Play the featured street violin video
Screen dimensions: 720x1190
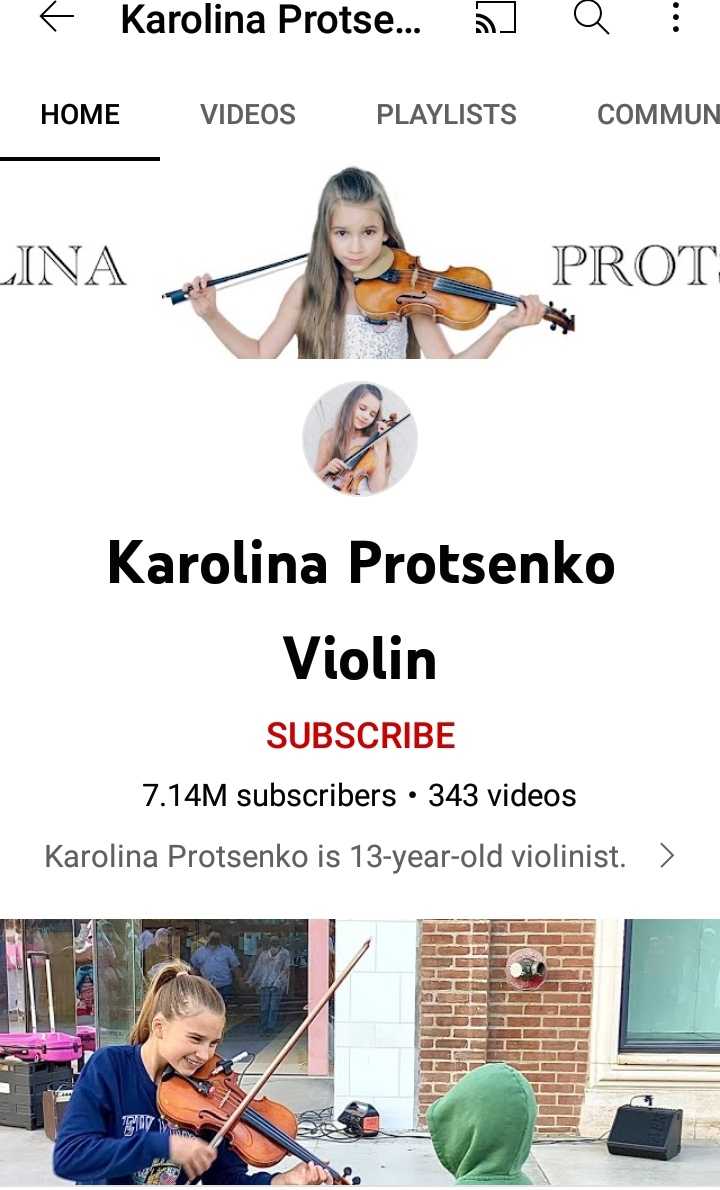coord(360,1052)
